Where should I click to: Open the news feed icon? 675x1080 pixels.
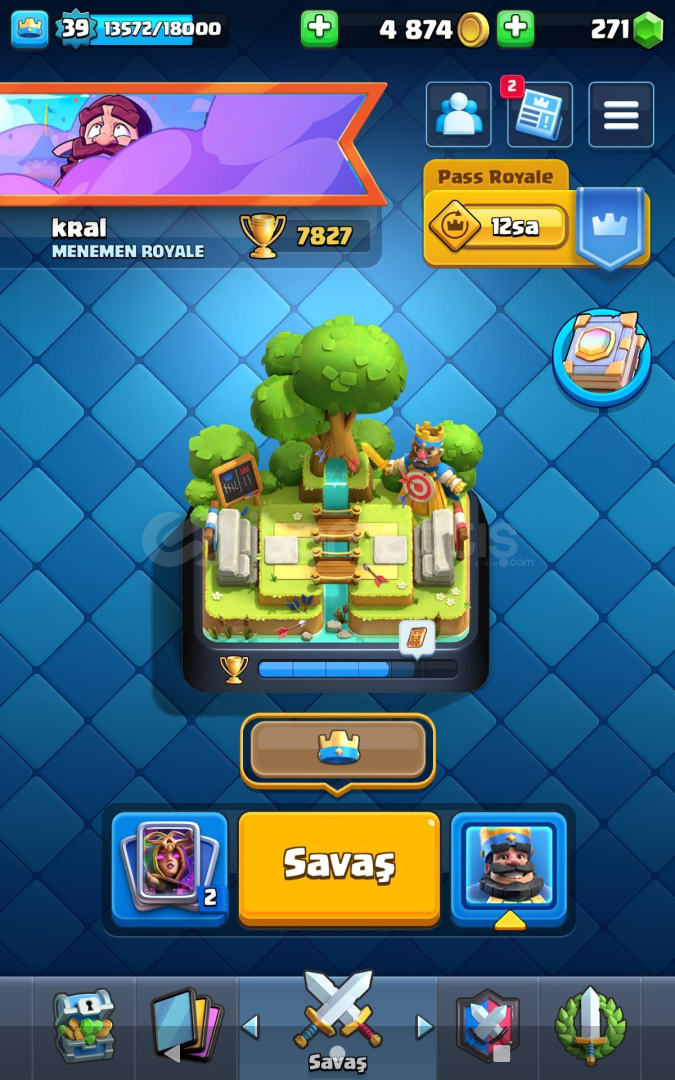539,114
